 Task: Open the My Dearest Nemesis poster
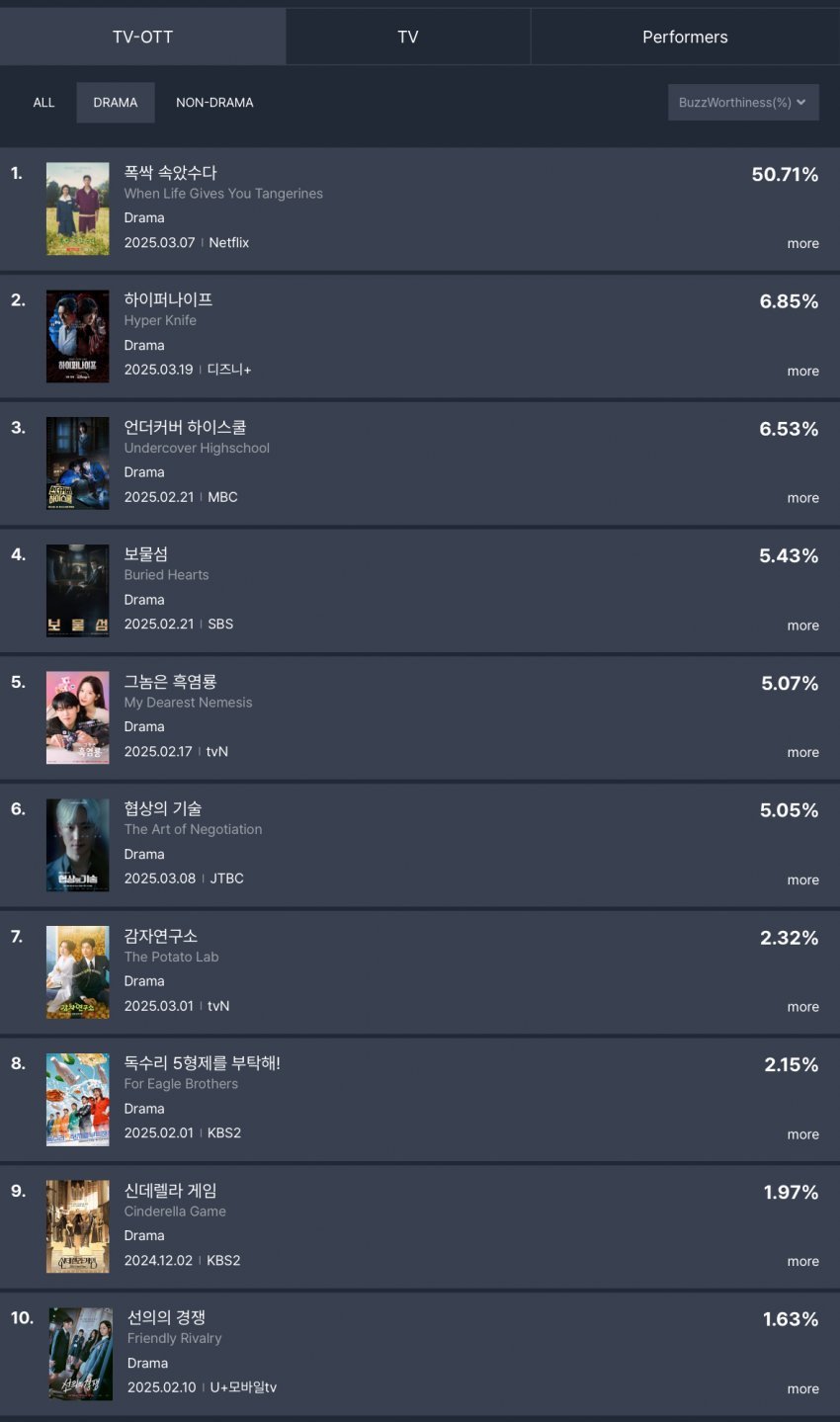78,718
